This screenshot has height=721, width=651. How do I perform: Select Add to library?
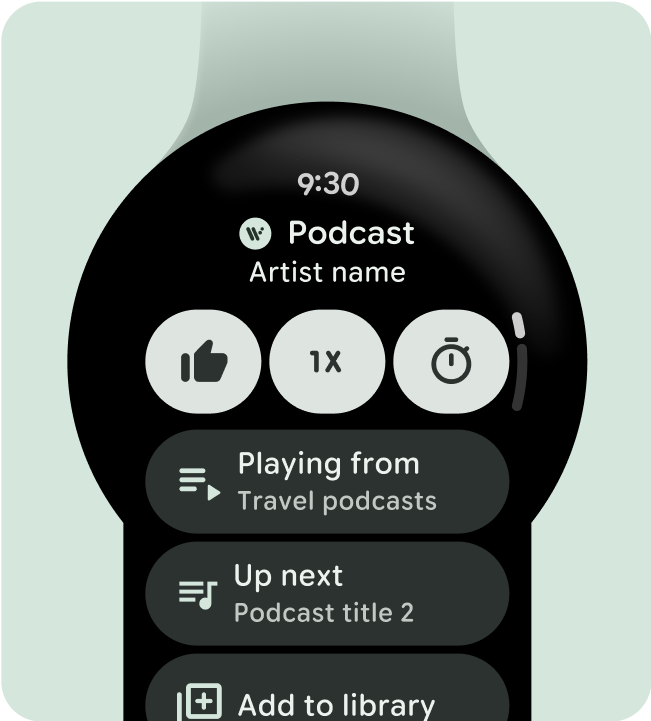pos(327,700)
